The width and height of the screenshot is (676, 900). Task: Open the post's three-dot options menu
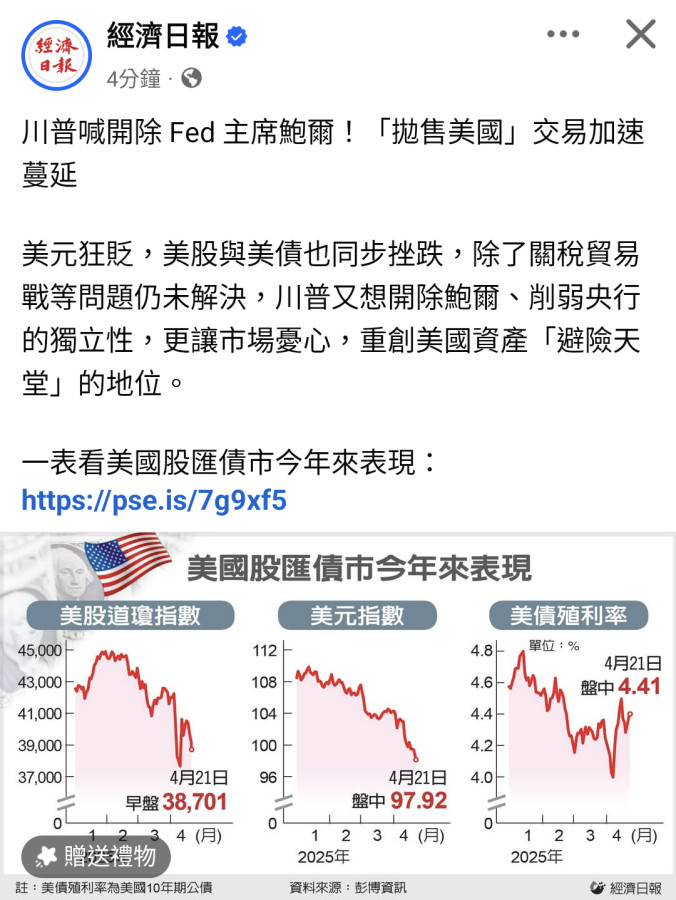click(x=563, y=35)
